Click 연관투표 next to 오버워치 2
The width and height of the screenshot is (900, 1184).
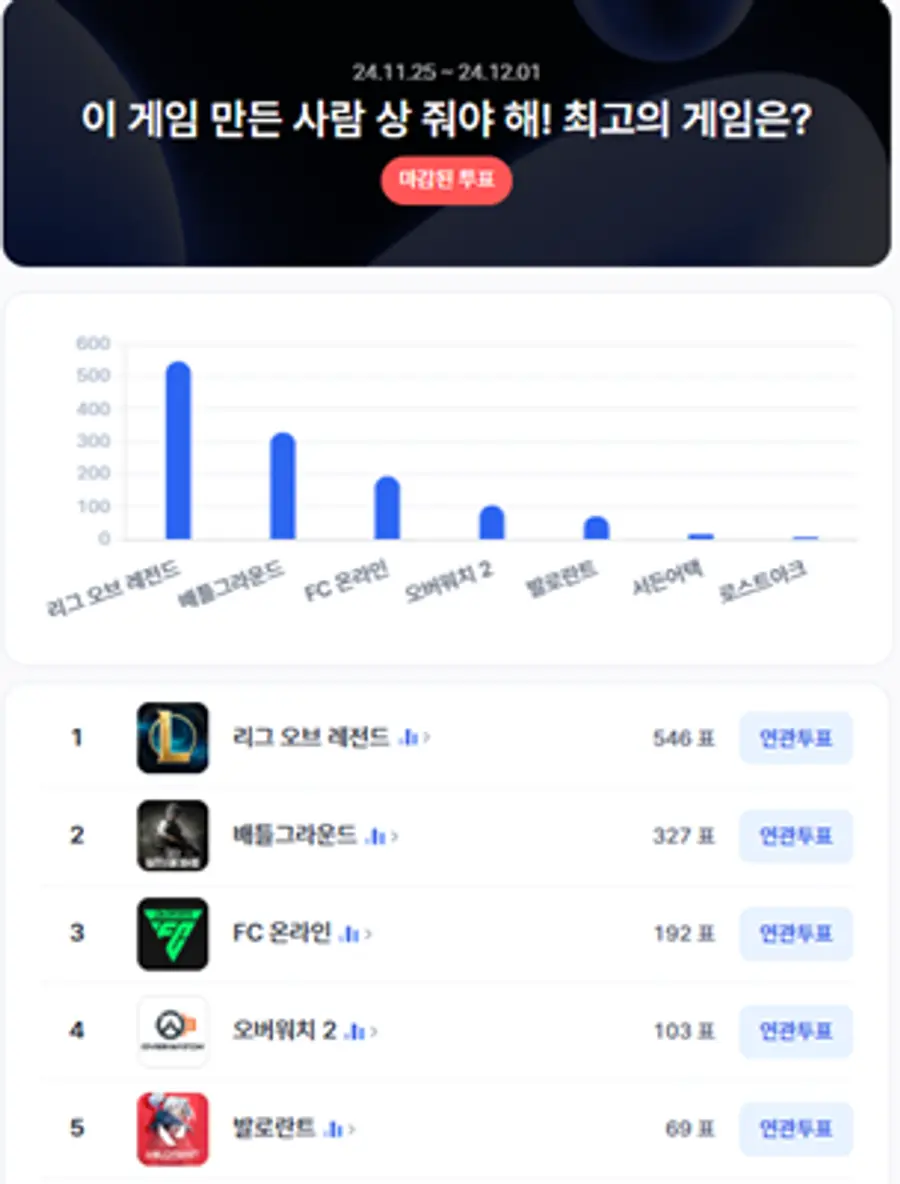[x=795, y=1032]
